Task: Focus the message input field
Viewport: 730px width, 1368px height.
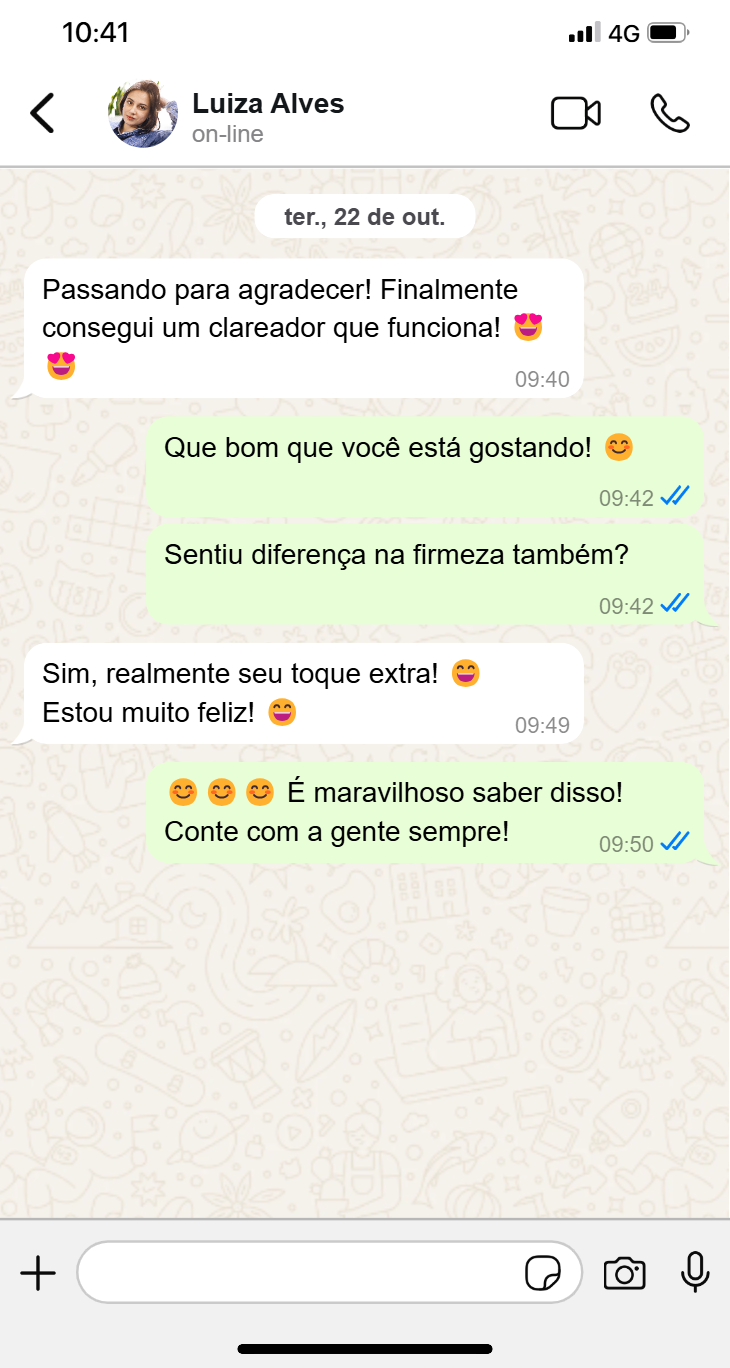Action: 300,1273
